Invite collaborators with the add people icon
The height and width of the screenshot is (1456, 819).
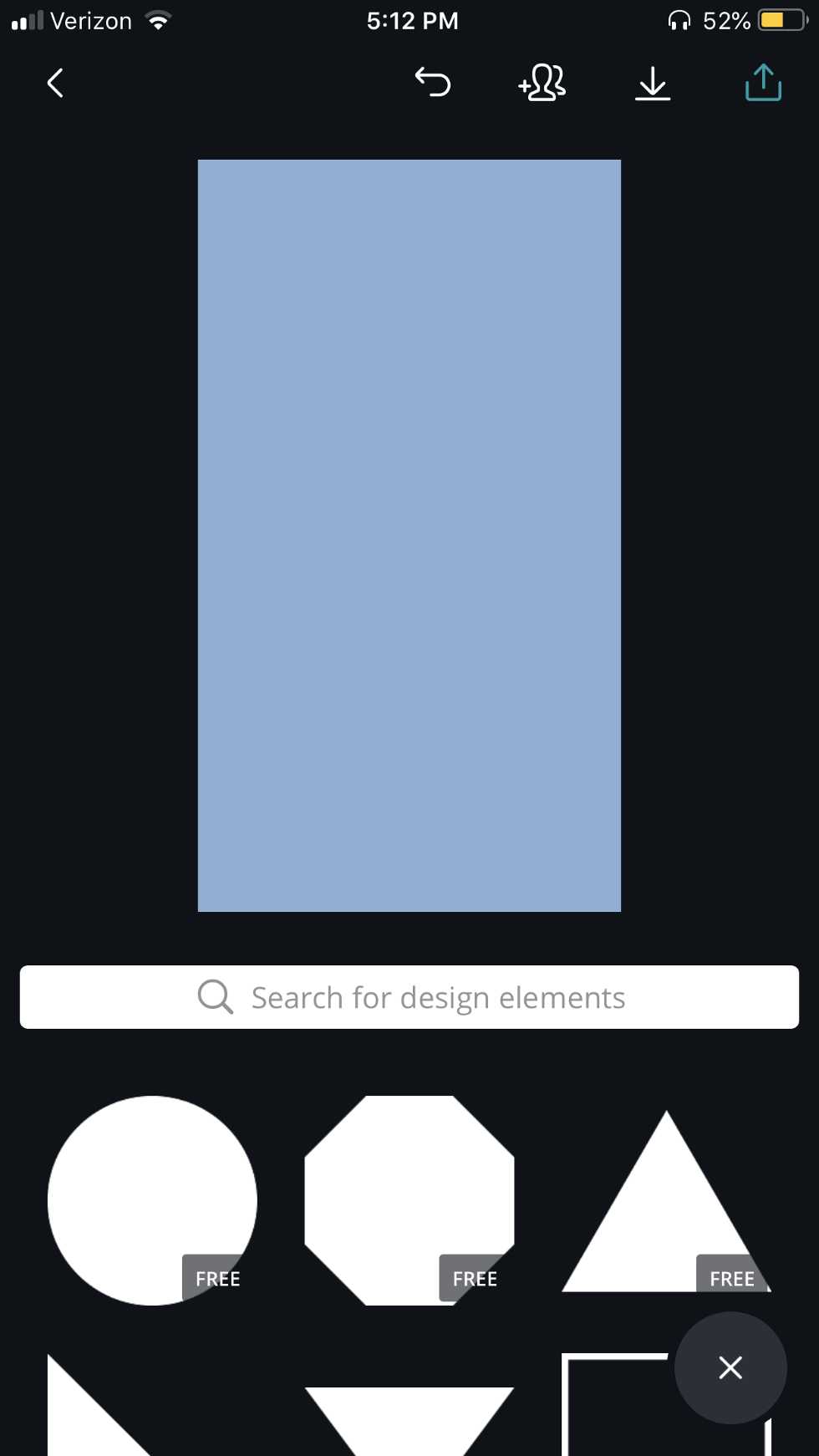point(542,83)
